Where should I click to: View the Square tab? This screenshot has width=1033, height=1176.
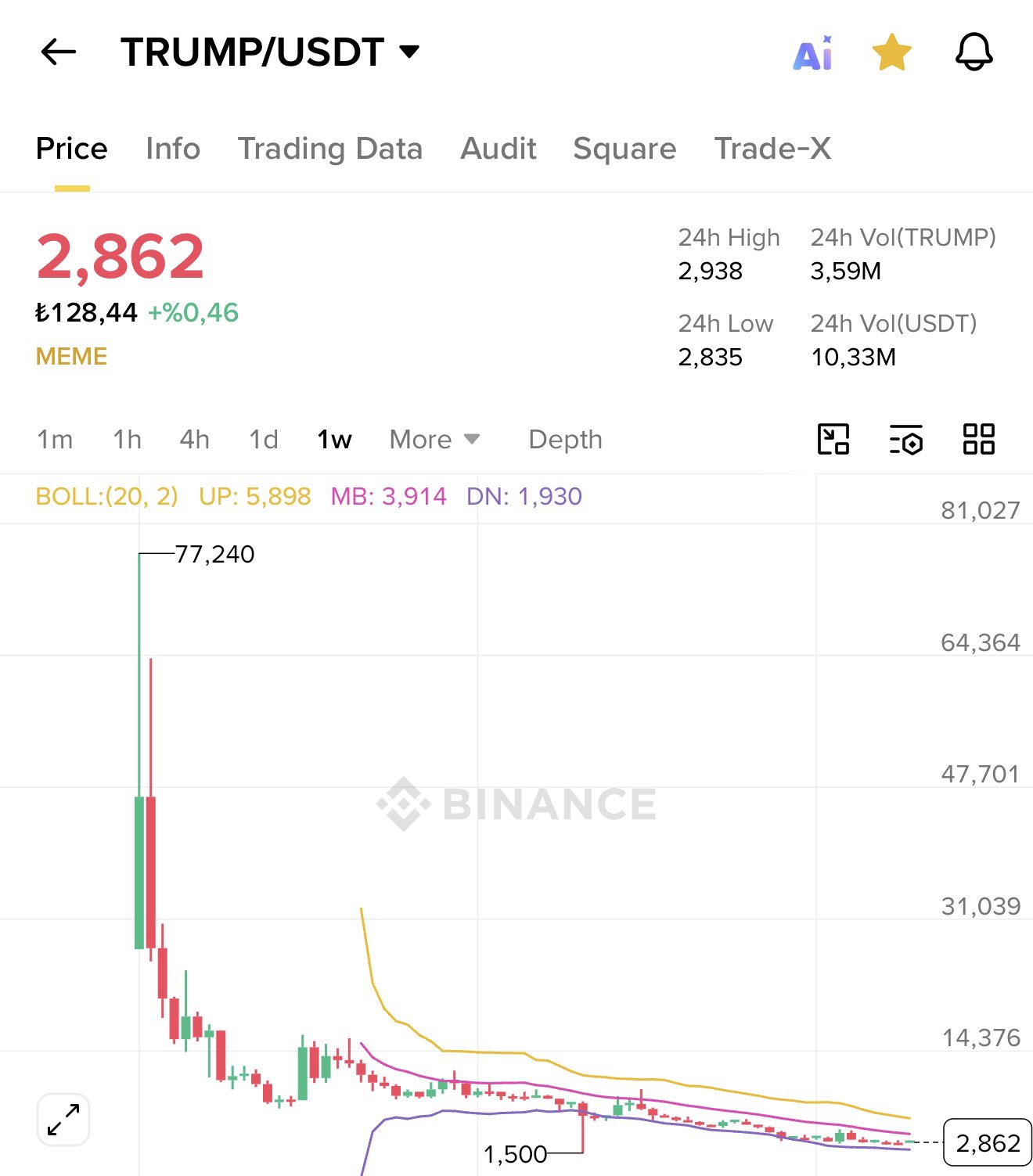coord(624,149)
